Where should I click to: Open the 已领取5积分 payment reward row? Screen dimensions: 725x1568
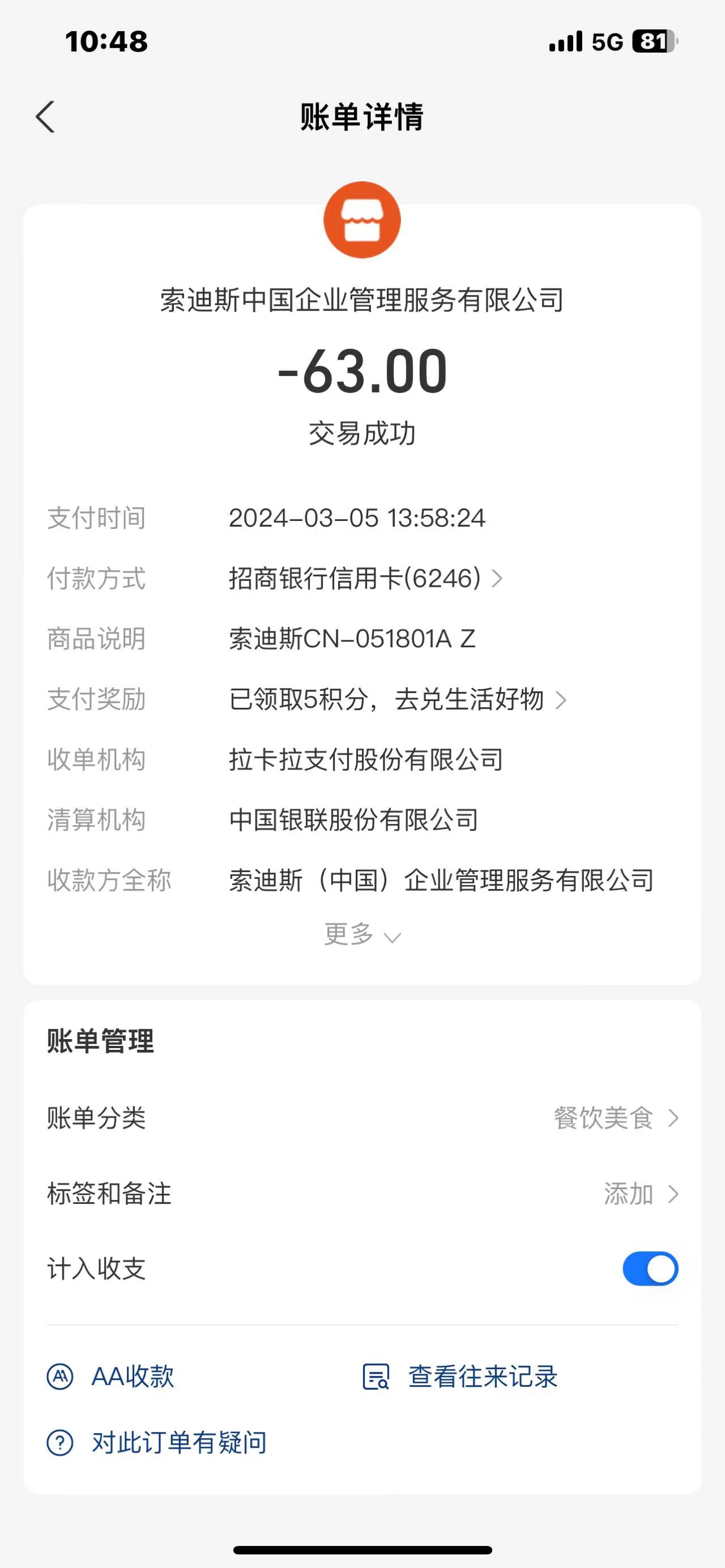pyautogui.click(x=397, y=699)
